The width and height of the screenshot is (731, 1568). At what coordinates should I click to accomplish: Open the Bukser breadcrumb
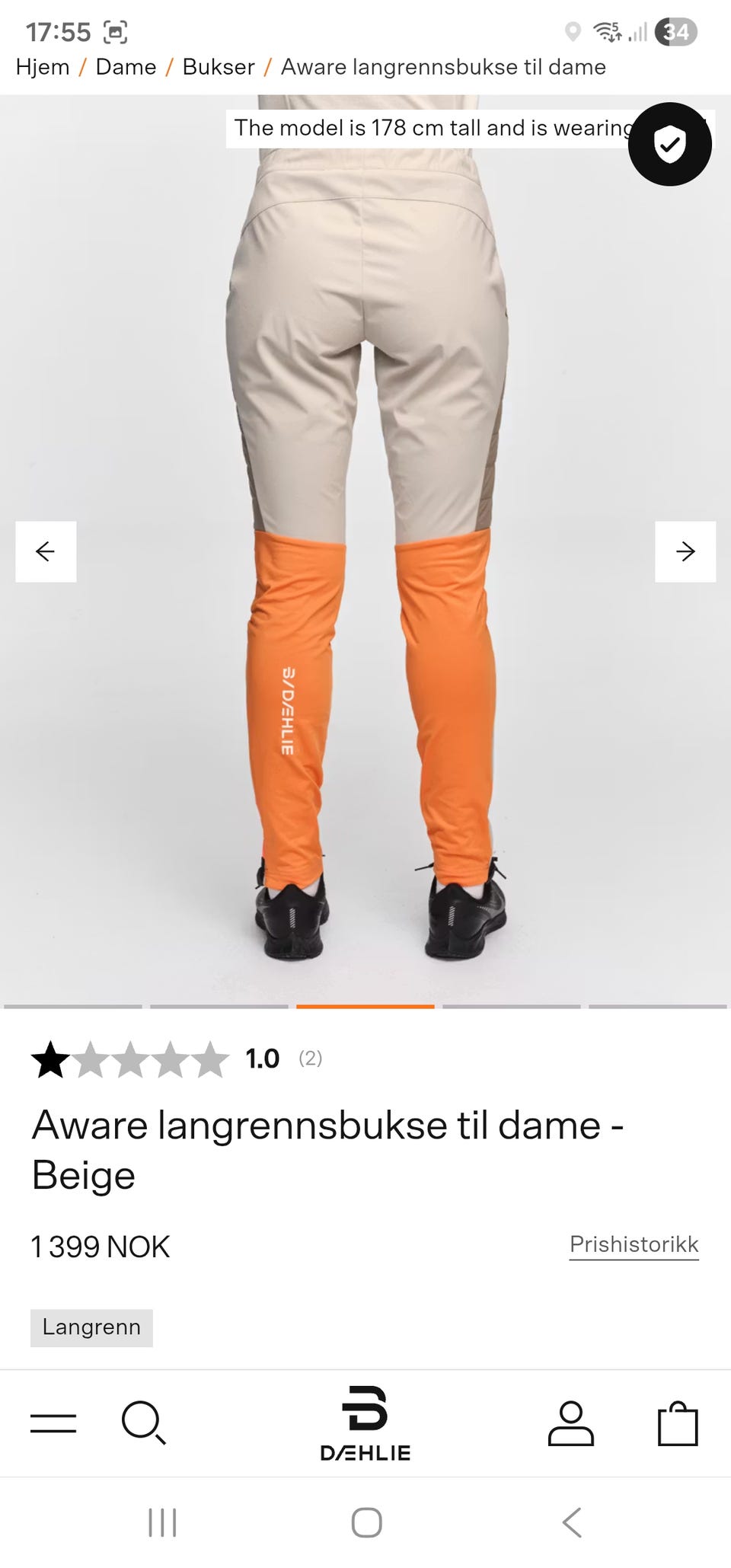[x=217, y=67]
